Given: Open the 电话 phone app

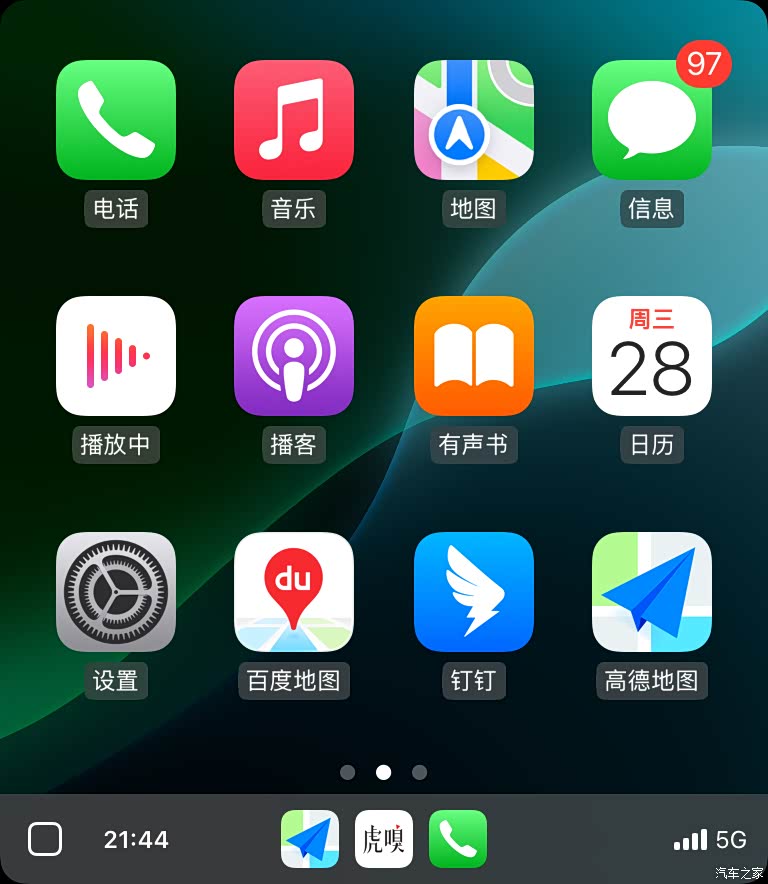Looking at the screenshot, I should (x=116, y=120).
